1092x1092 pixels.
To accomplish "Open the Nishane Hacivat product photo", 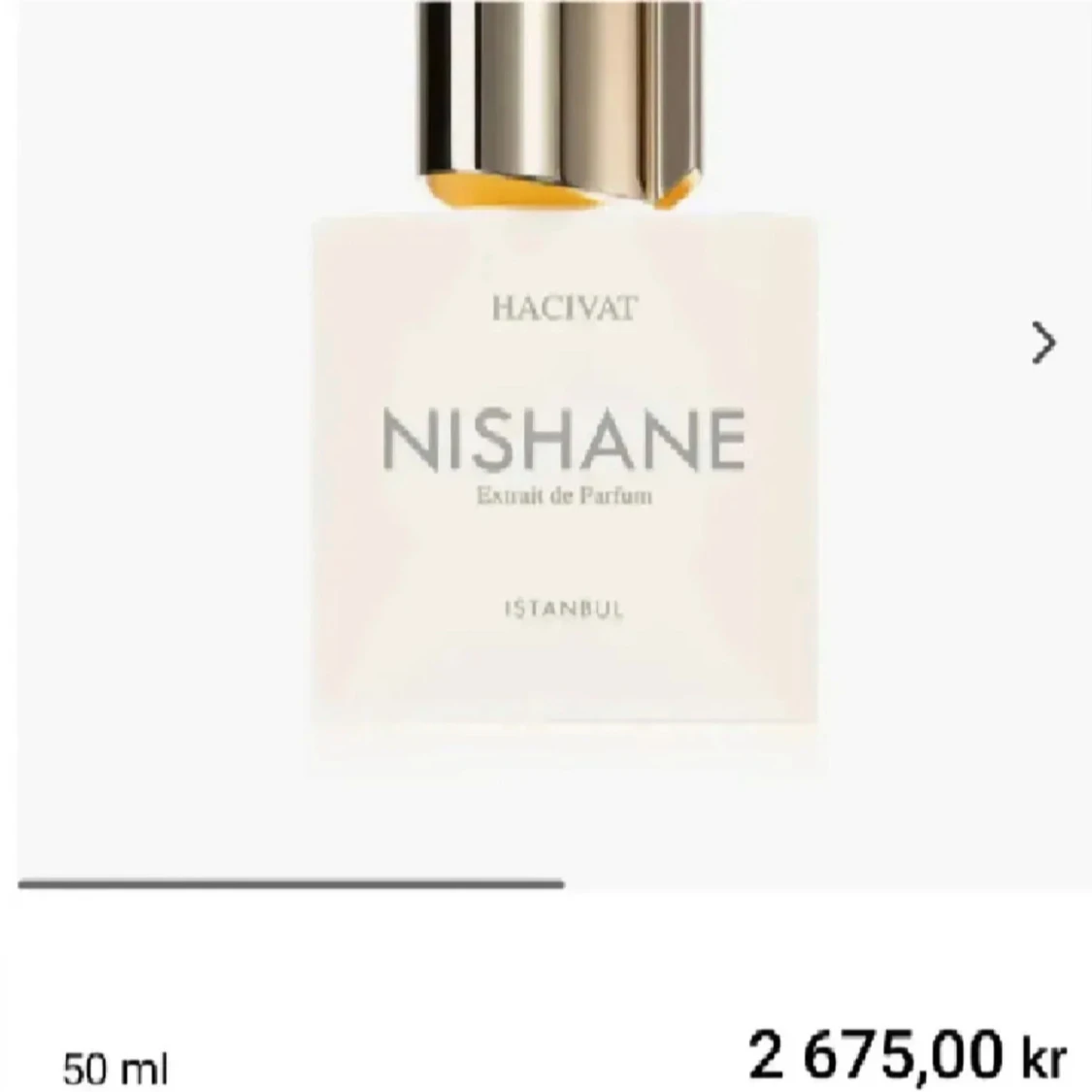I will point(564,437).
